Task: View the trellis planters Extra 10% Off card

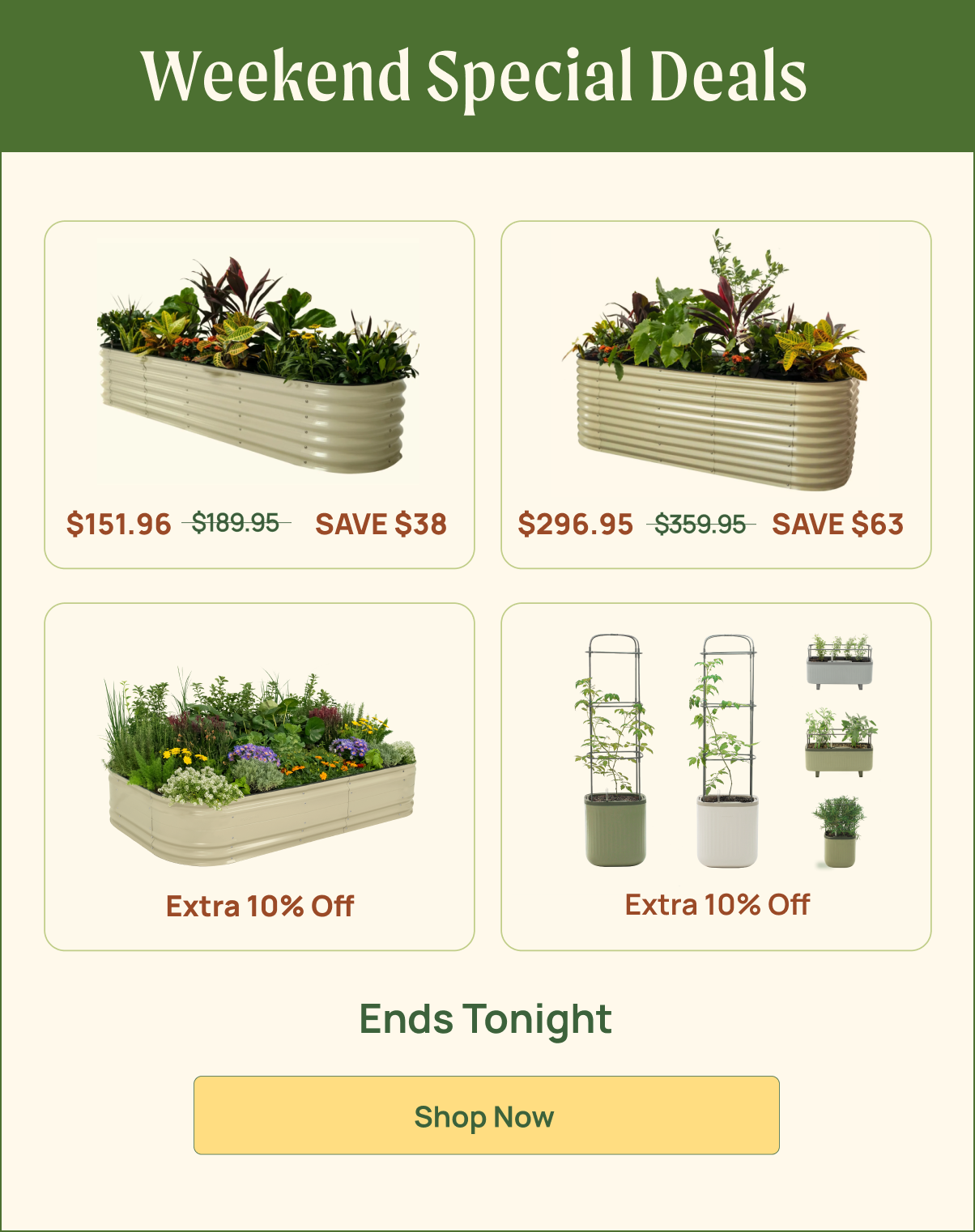Action: pyautogui.click(x=716, y=776)
